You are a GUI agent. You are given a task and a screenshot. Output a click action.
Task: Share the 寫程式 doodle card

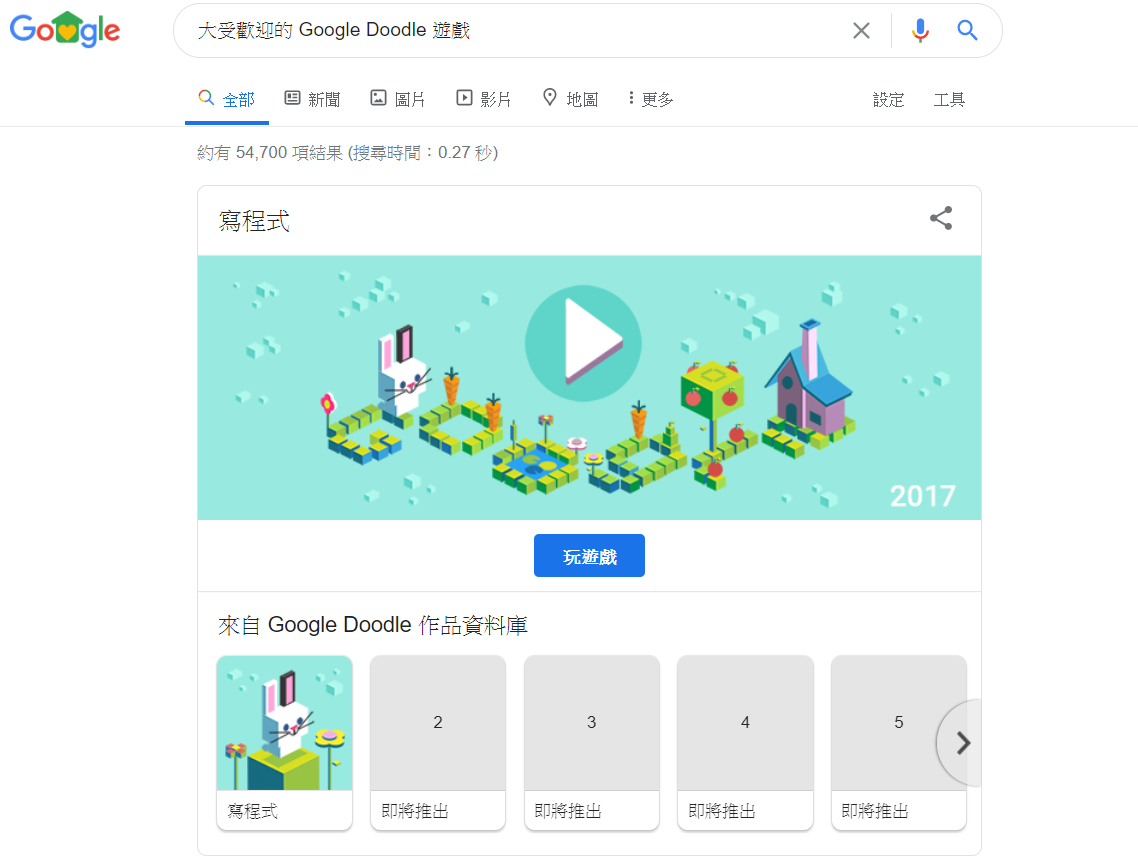(941, 219)
